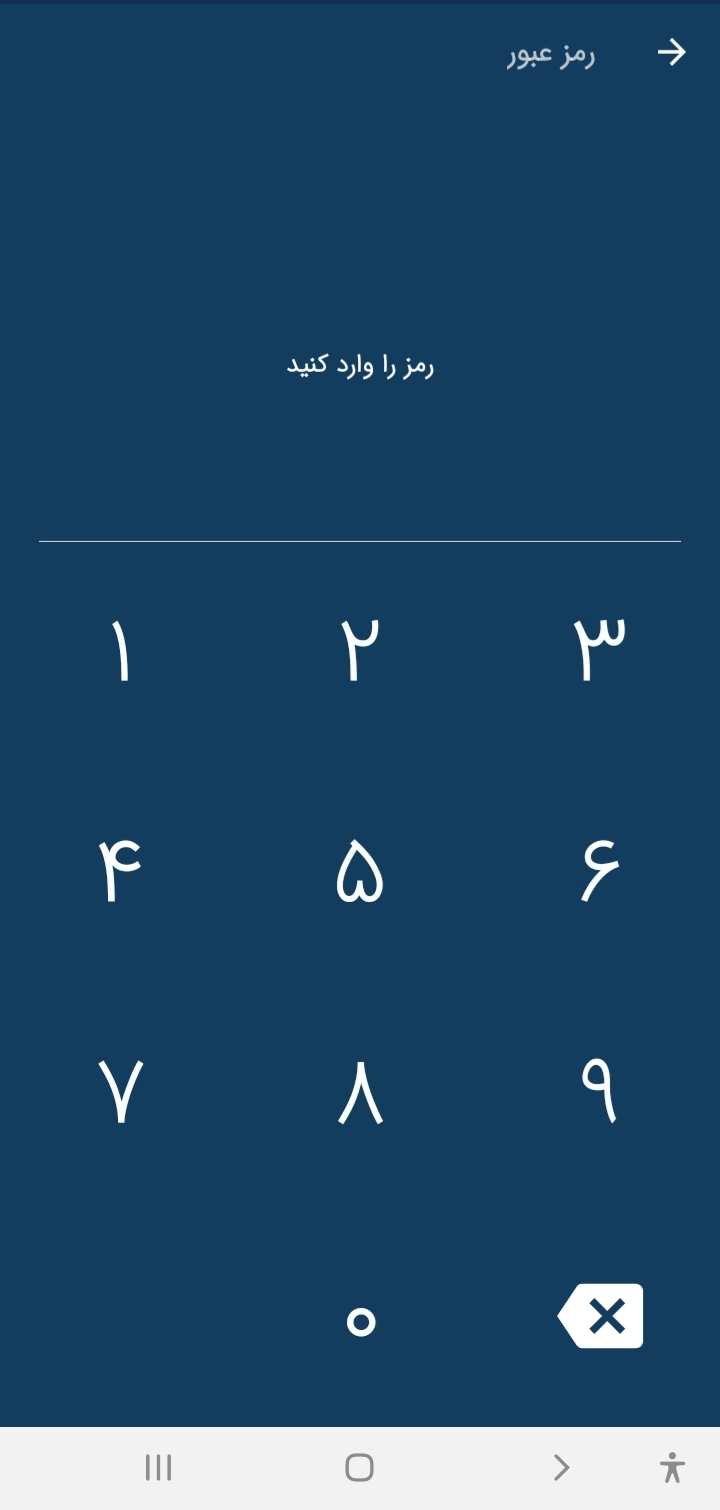Viewport: 720px width, 1510px height.
Task: Enter digit ۶ on the keypad
Action: [x=599, y=870]
